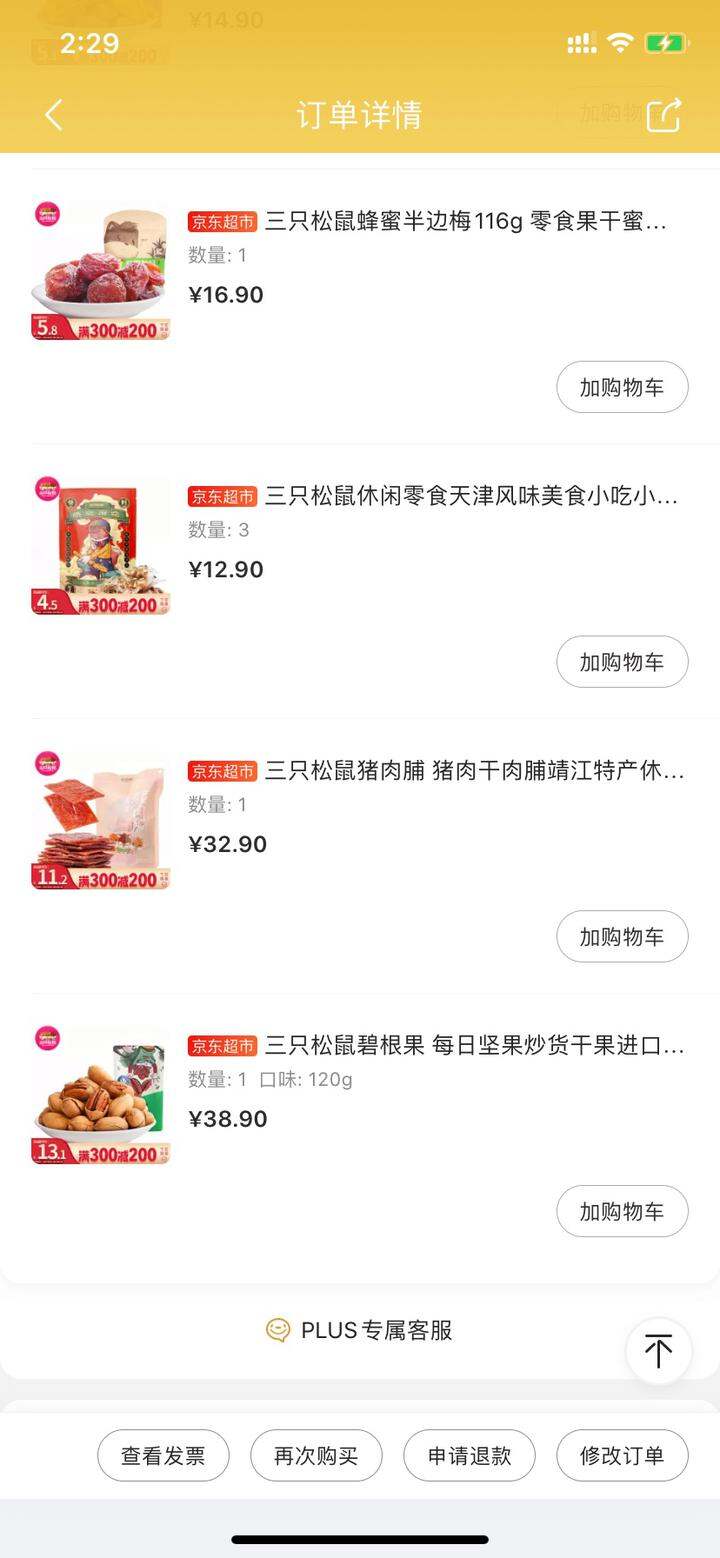Contact PLUS专属客服
The height and width of the screenshot is (1558, 720).
[360, 1330]
